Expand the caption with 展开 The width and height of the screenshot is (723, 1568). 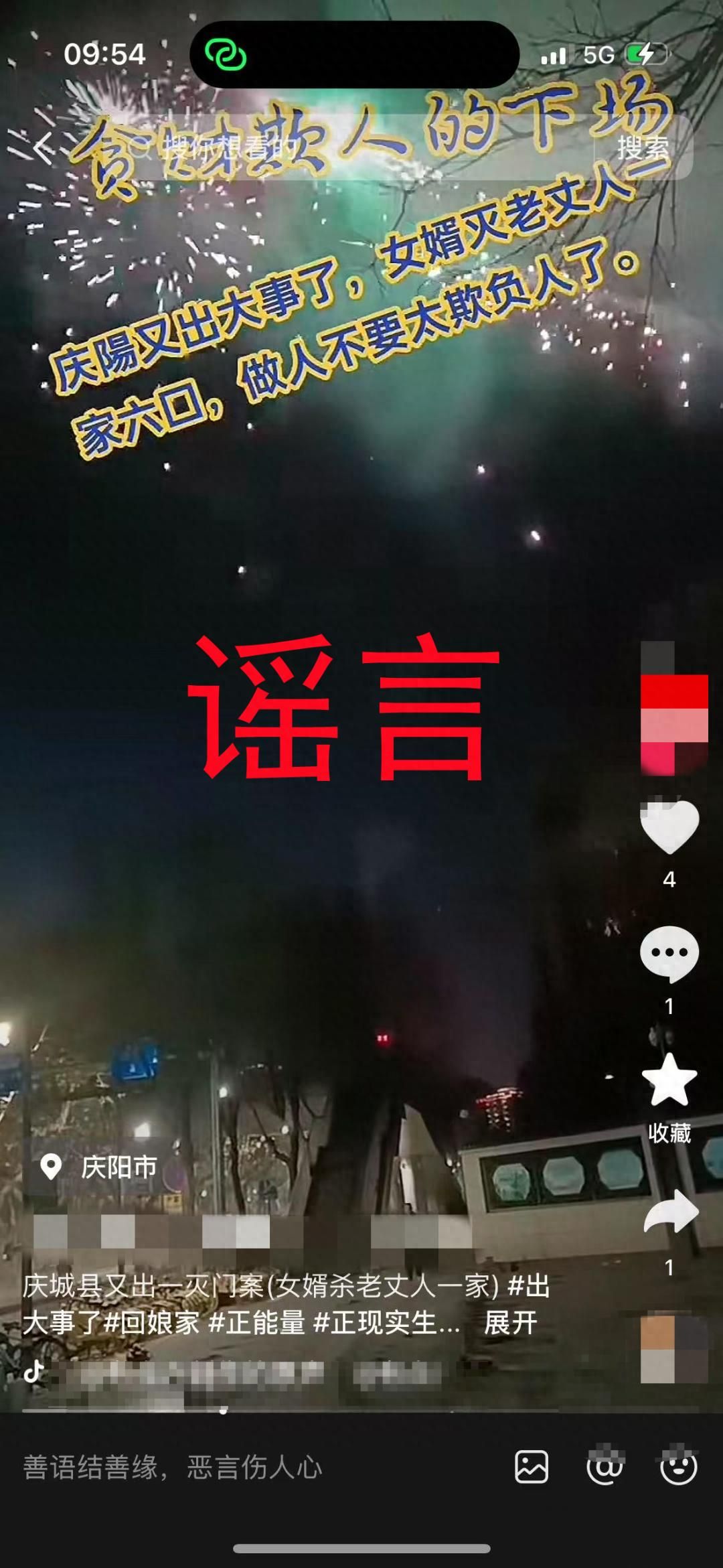pos(510,1323)
